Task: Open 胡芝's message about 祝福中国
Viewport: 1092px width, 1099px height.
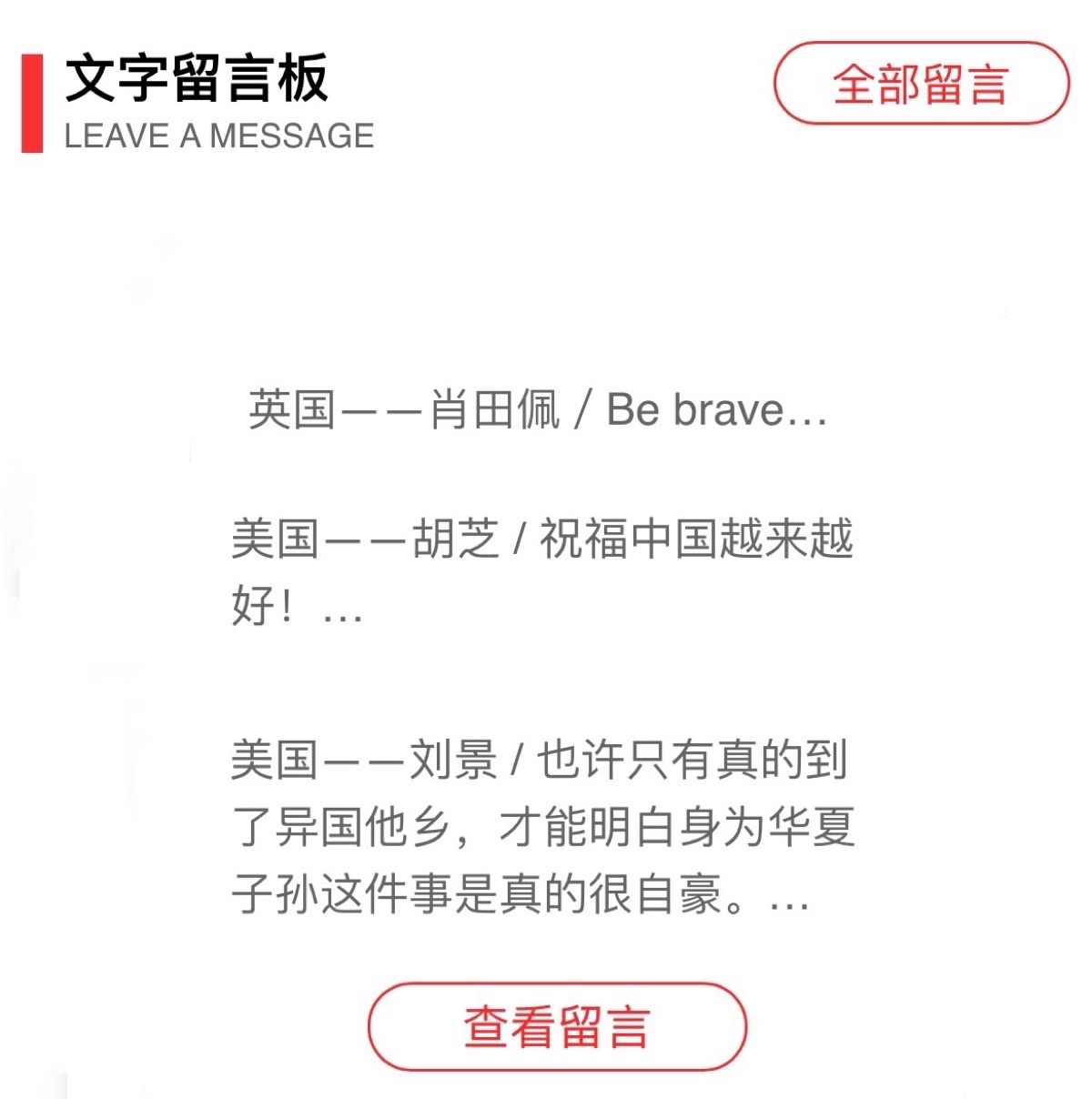Action: click(541, 571)
